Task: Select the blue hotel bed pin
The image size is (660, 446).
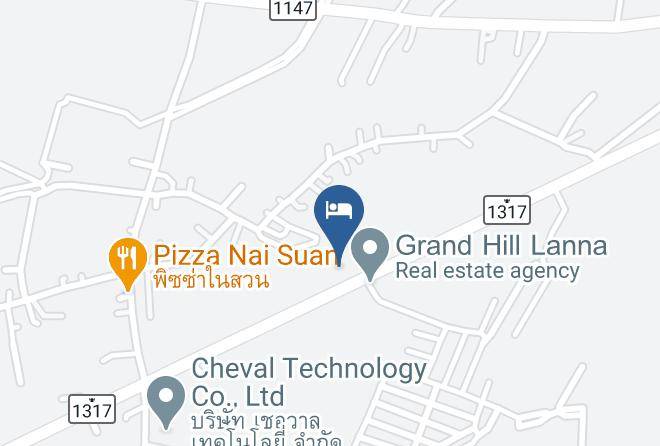Action: [339, 221]
